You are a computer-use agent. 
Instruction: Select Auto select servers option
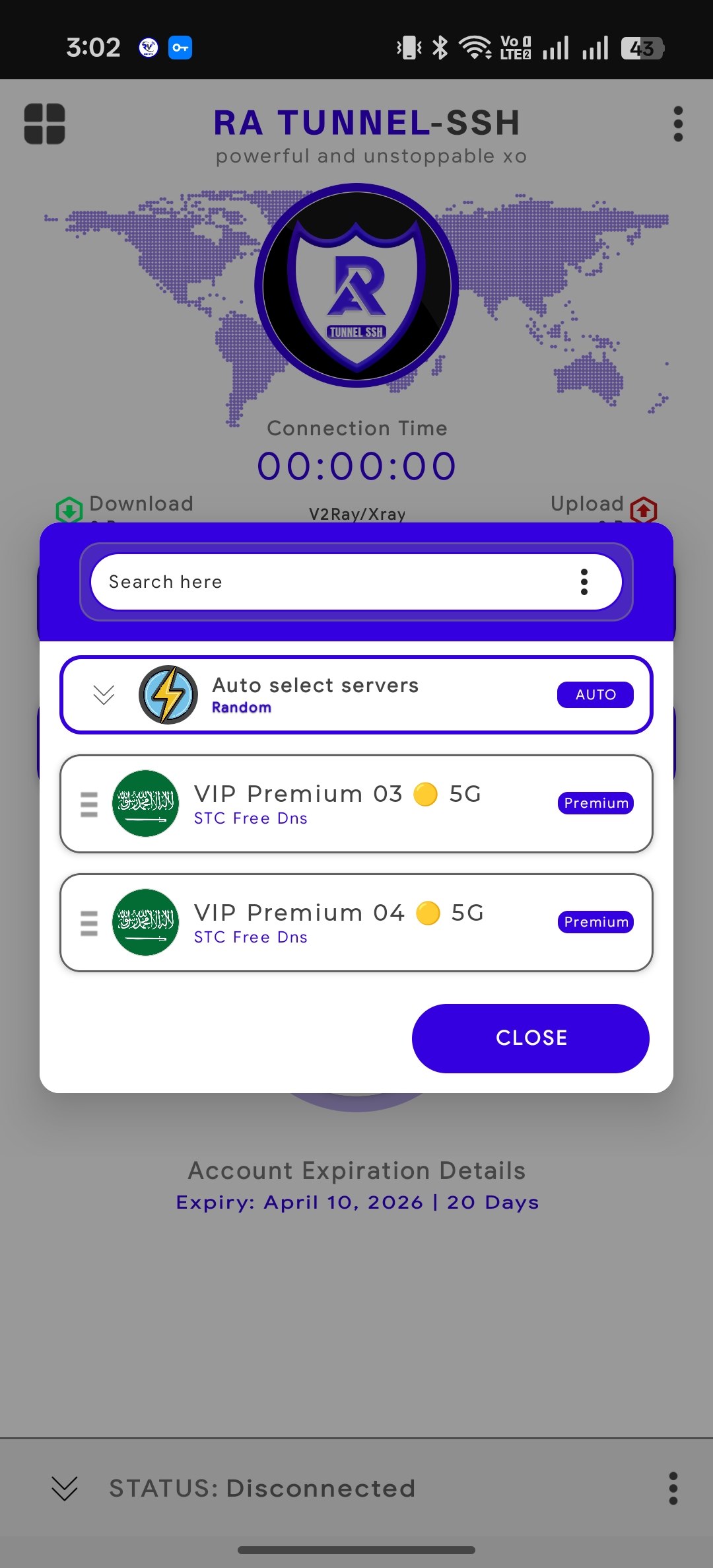[x=356, y=695]
